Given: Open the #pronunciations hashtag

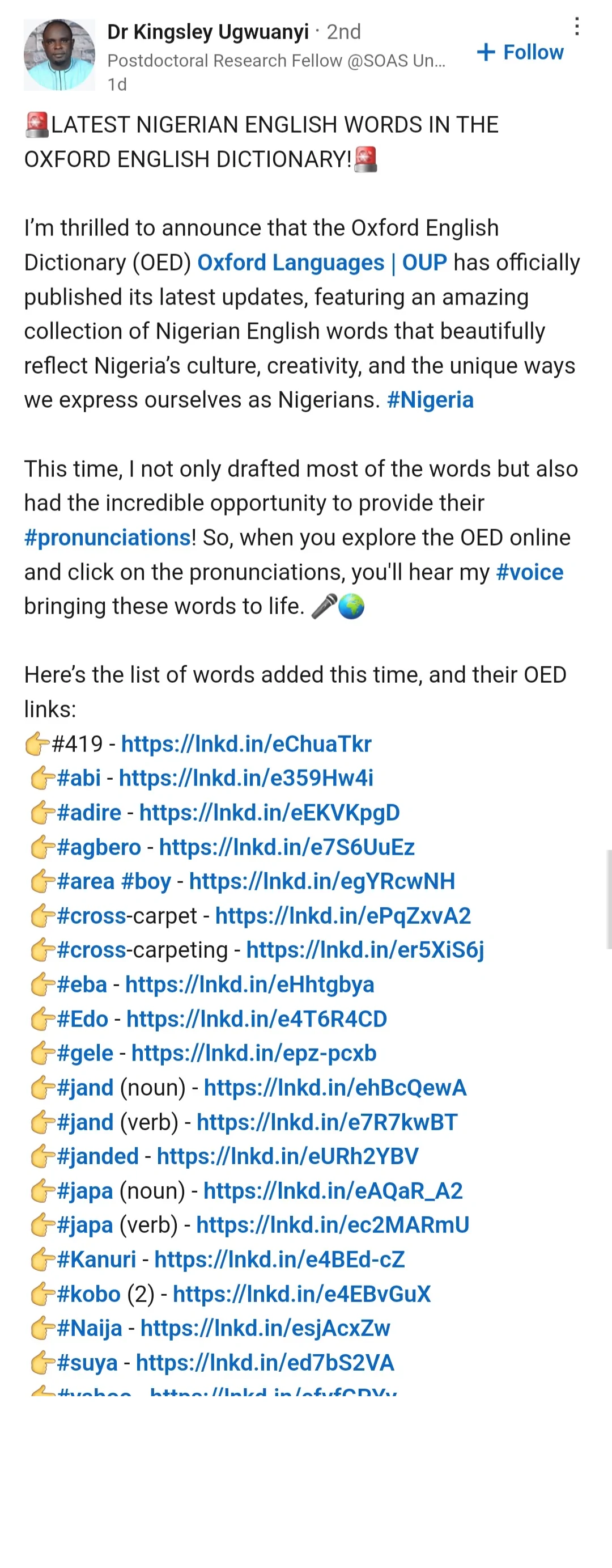Looking at the screenshot, I should [108, 538].
